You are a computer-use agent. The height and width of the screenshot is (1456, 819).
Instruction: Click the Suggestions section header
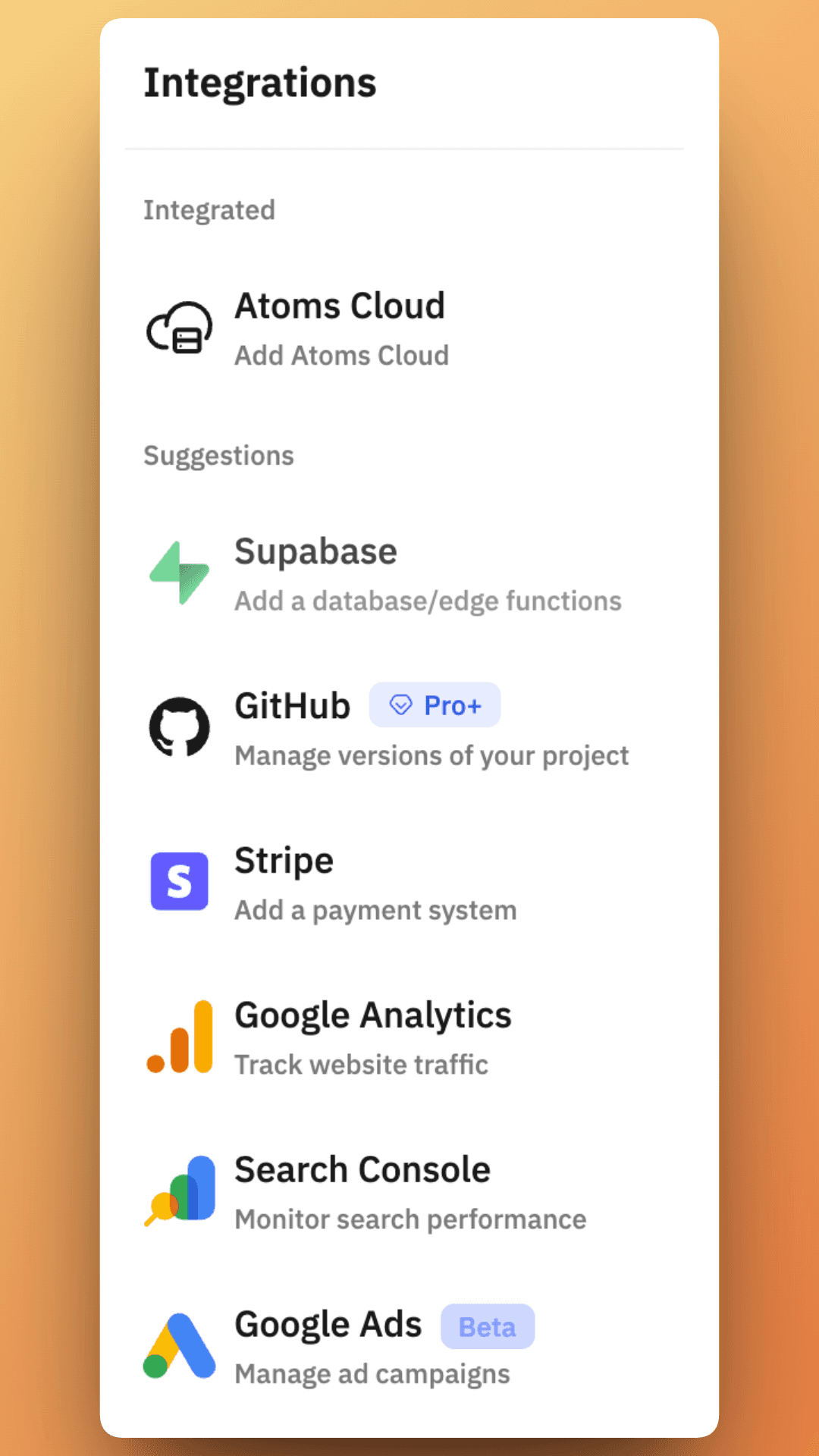(218, 455)
